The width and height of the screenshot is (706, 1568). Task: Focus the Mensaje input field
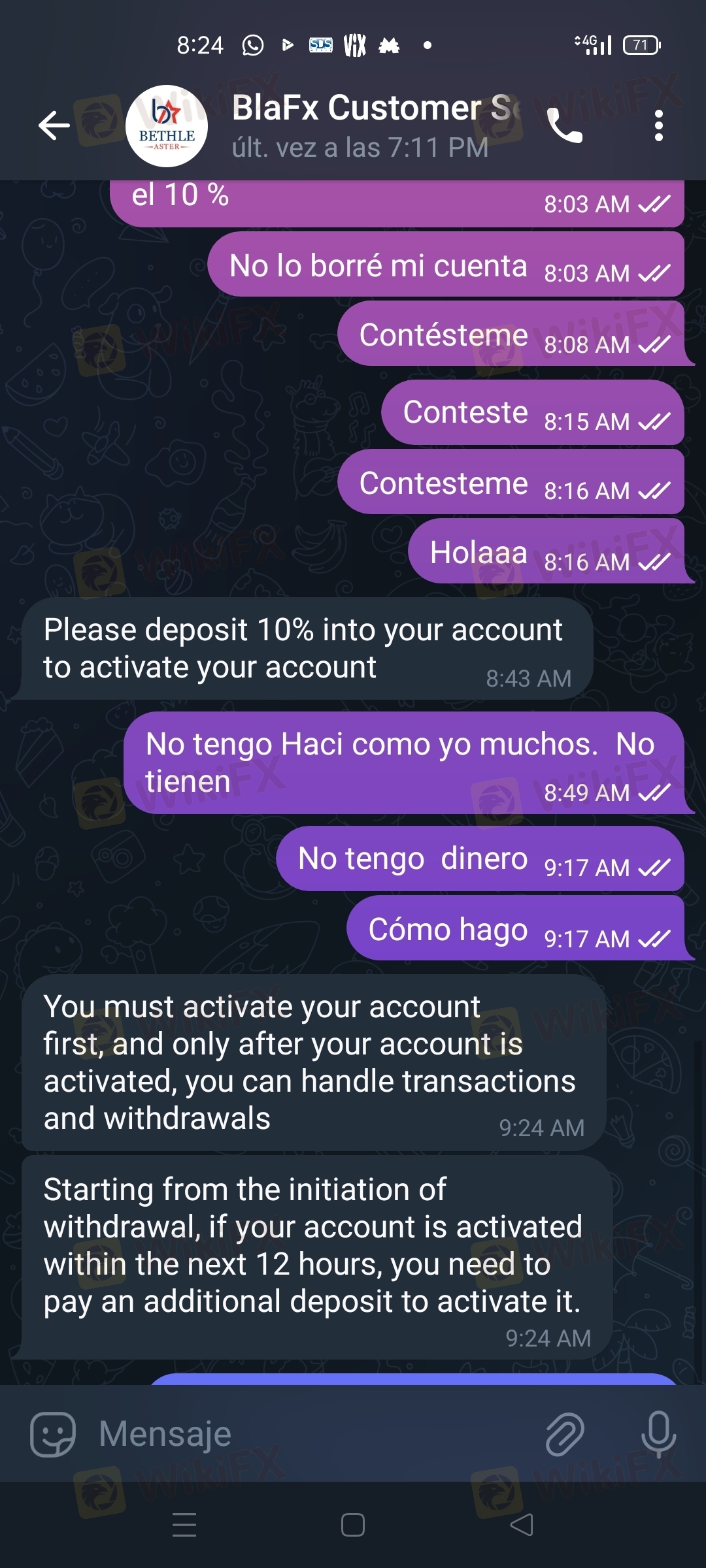[x=314, y=1434]
